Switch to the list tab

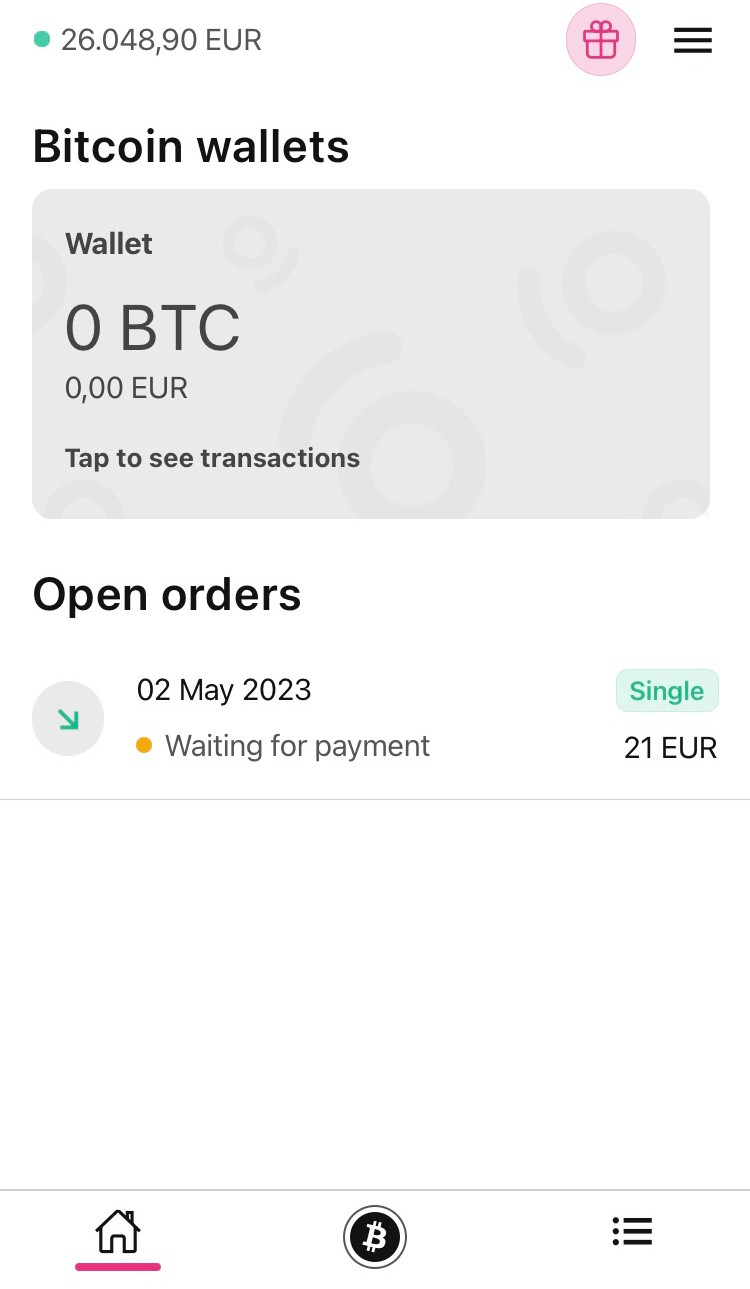point(632,1232)
